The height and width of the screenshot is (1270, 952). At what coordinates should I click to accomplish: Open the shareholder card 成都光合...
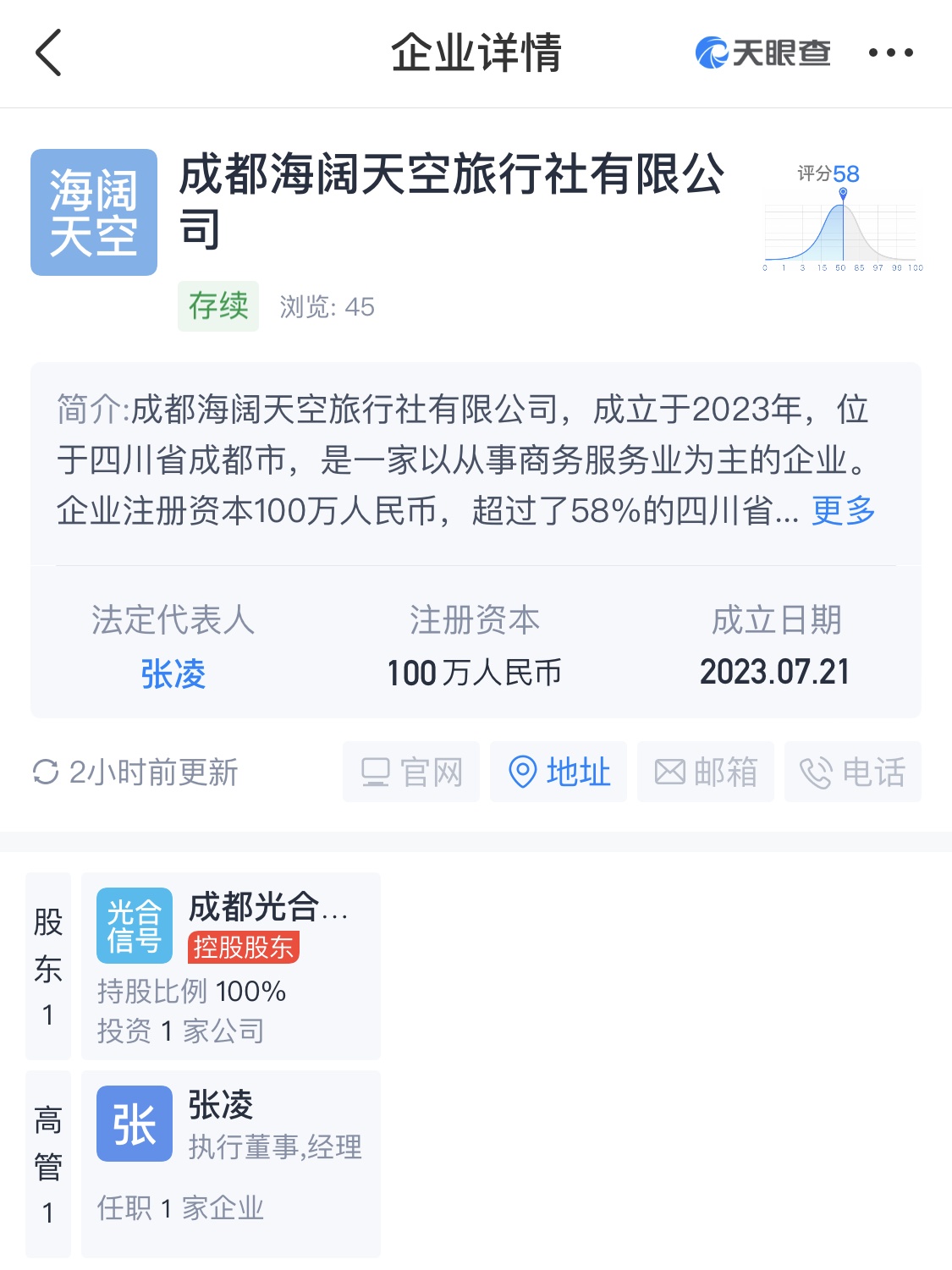(x=230, y=965)
